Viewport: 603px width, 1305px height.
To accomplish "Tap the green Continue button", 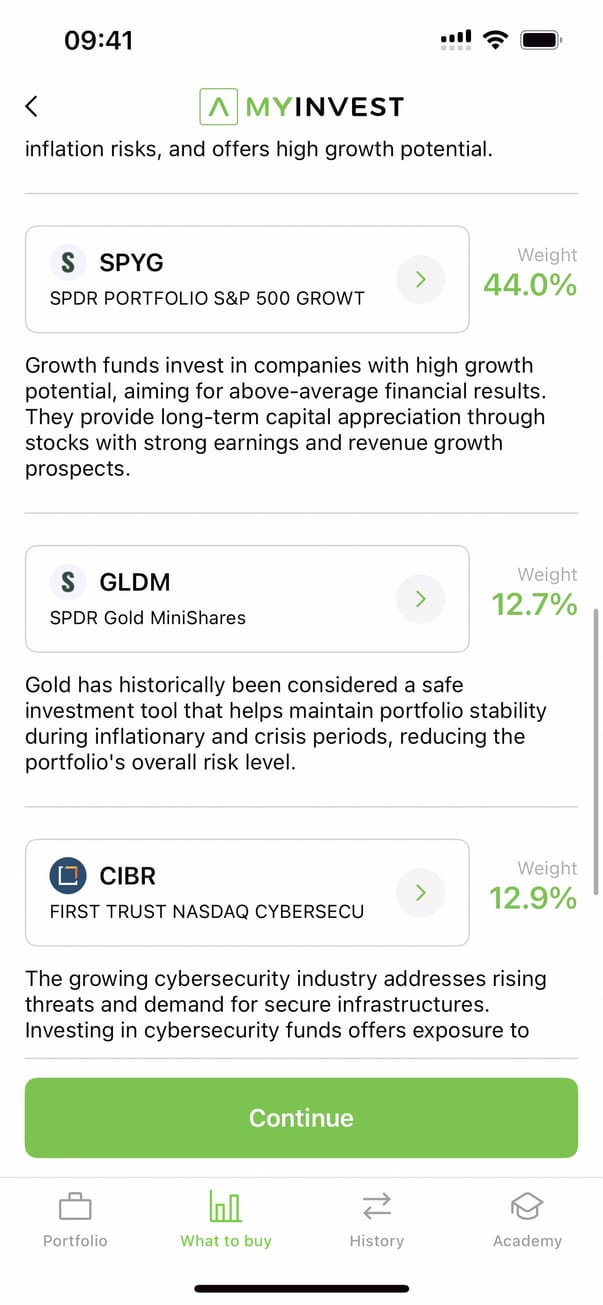I will tap(301, 1117).
